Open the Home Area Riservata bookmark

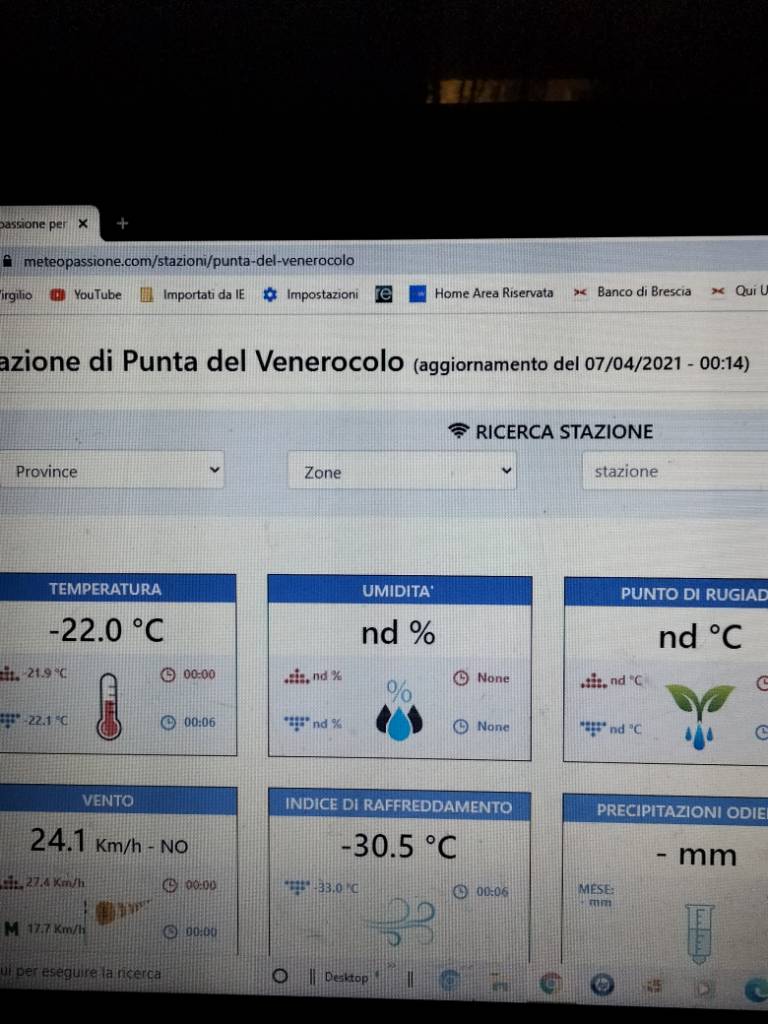[481, 293]
